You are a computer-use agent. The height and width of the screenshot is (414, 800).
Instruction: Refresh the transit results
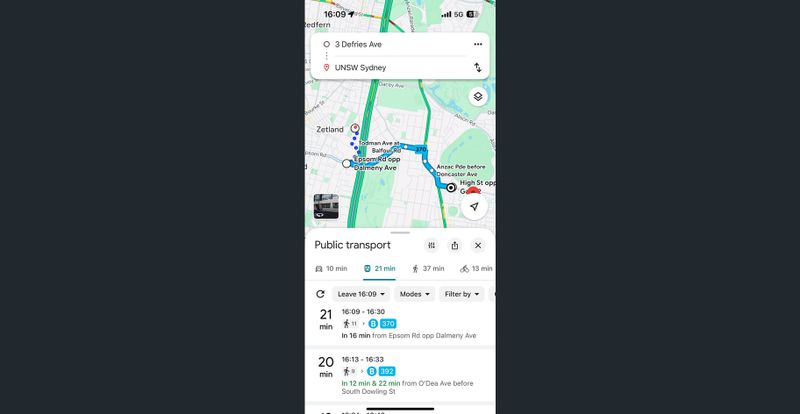coord(320,294)
